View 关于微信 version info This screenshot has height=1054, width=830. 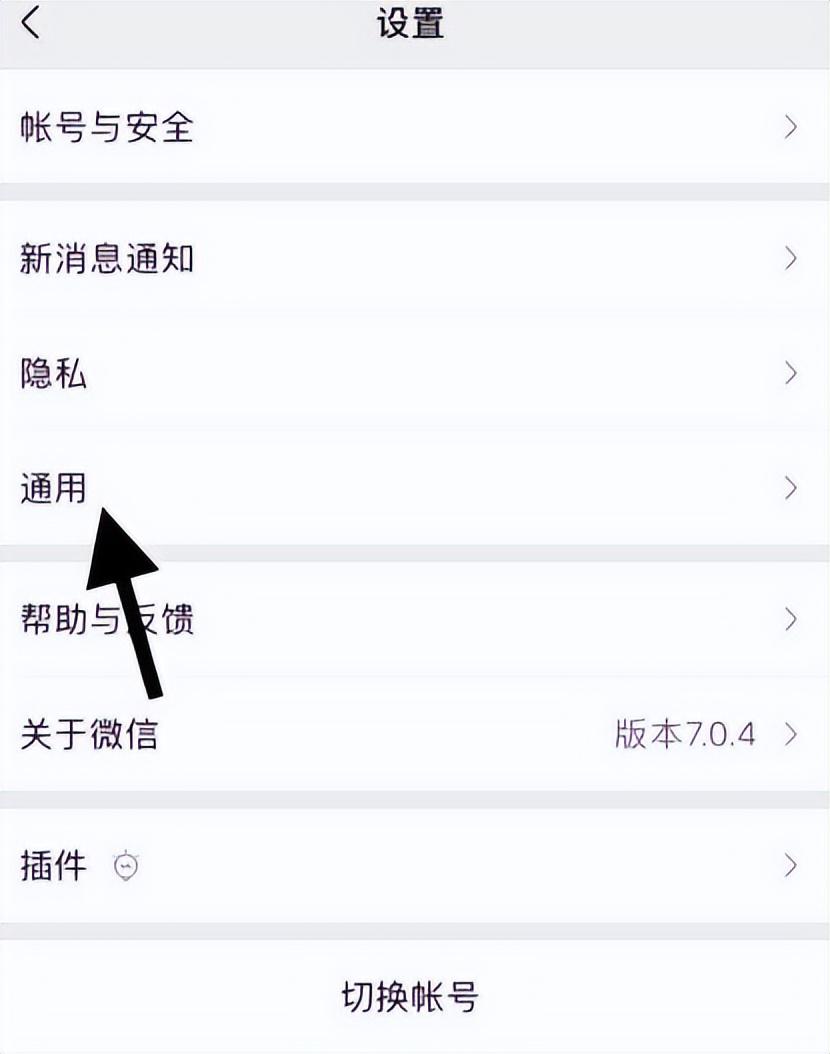click(x=415, y=735)
